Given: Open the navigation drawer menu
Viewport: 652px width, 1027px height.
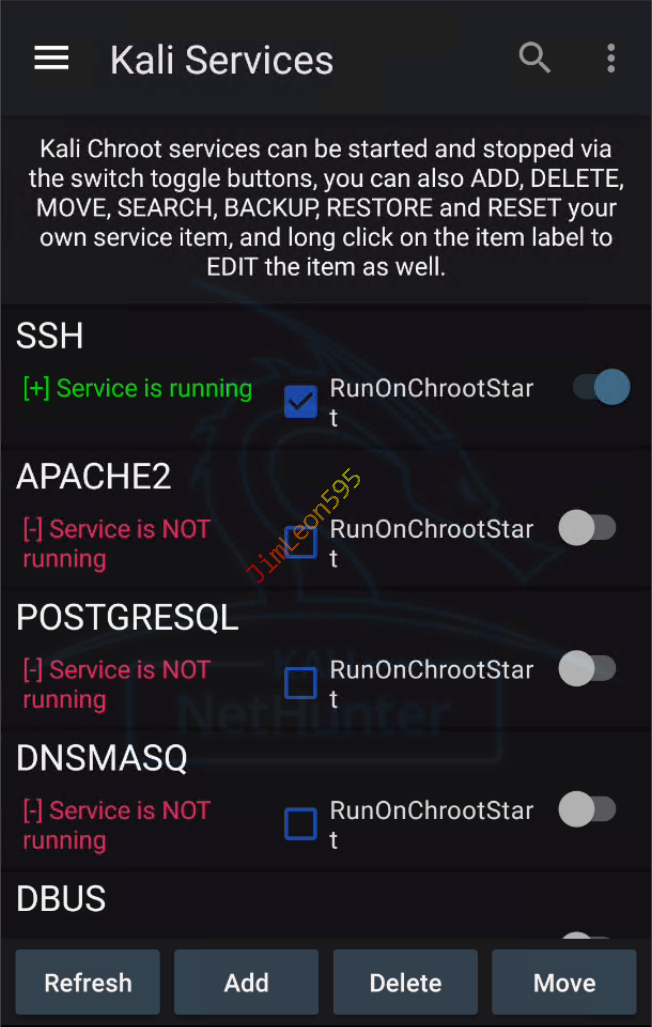Looking at the screenshot, I should tap(51, 59).
